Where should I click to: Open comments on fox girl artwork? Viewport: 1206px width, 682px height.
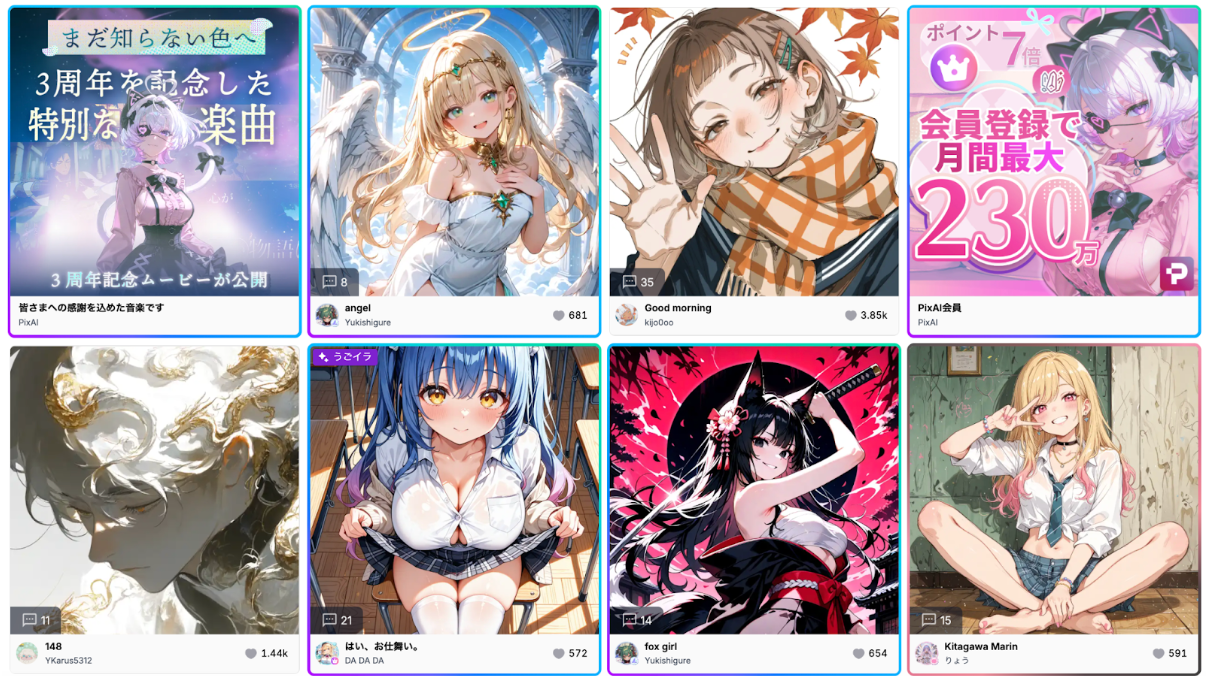(x=637, y=620)
